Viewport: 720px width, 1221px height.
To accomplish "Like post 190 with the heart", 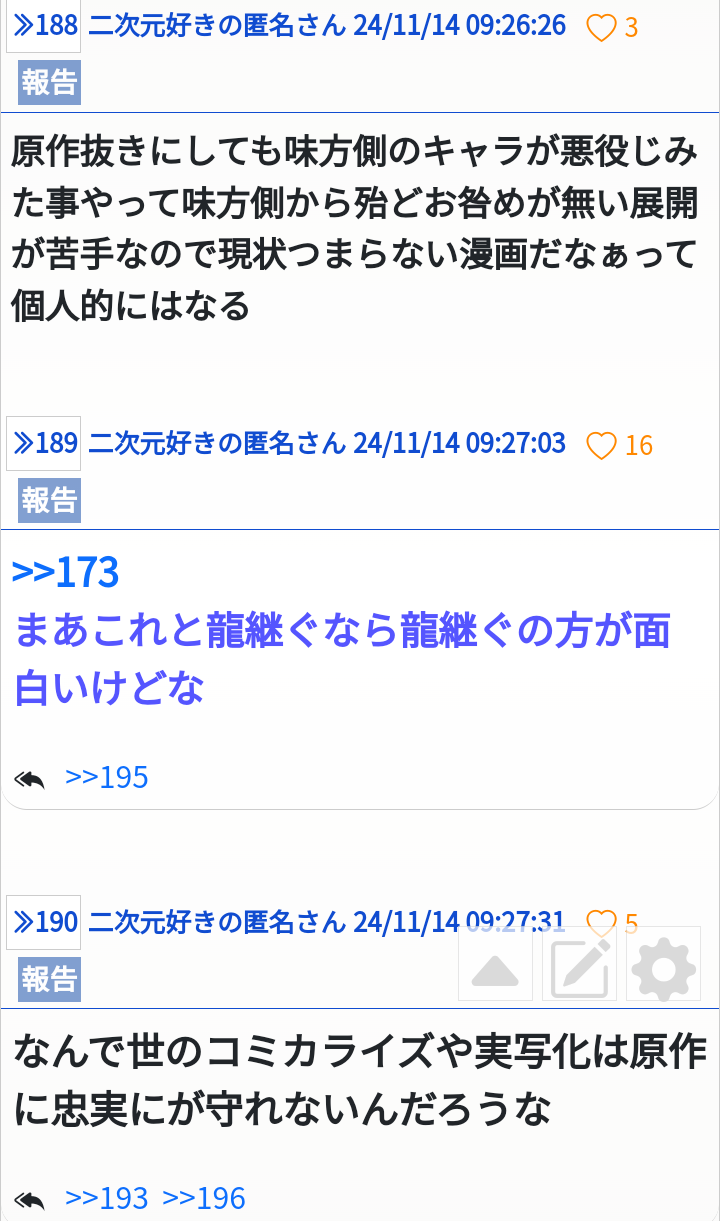I will coord(601,922).
